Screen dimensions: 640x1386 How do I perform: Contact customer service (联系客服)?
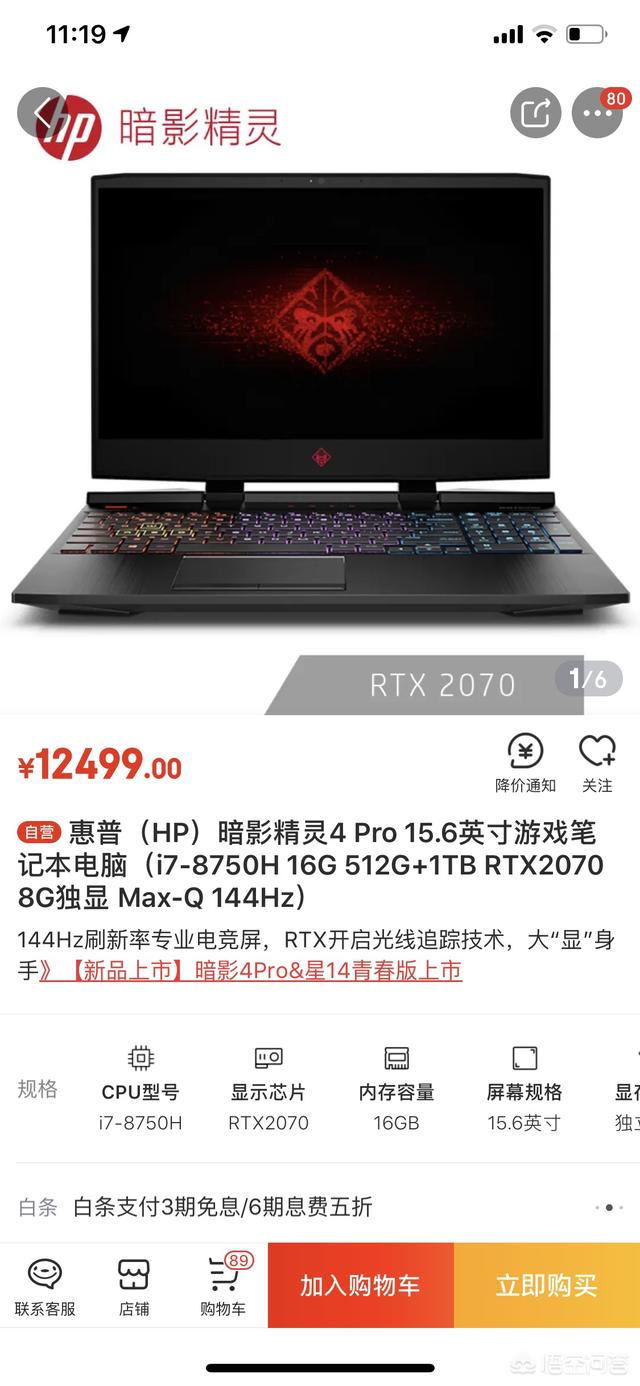pos(45,1287)
